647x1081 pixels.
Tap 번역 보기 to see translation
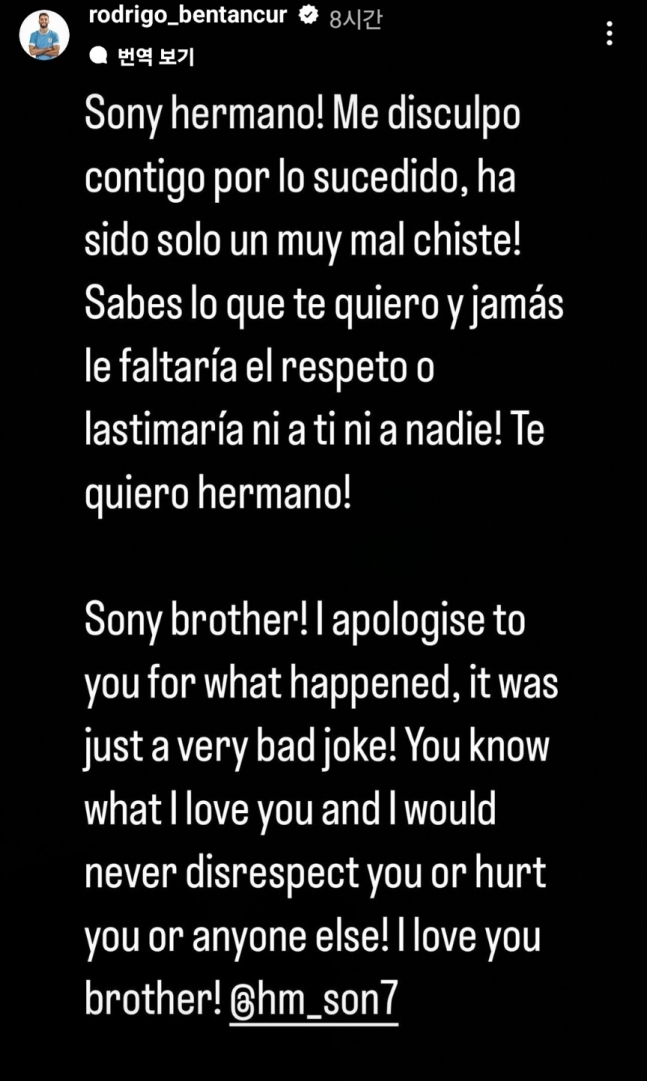pos(155,57)
